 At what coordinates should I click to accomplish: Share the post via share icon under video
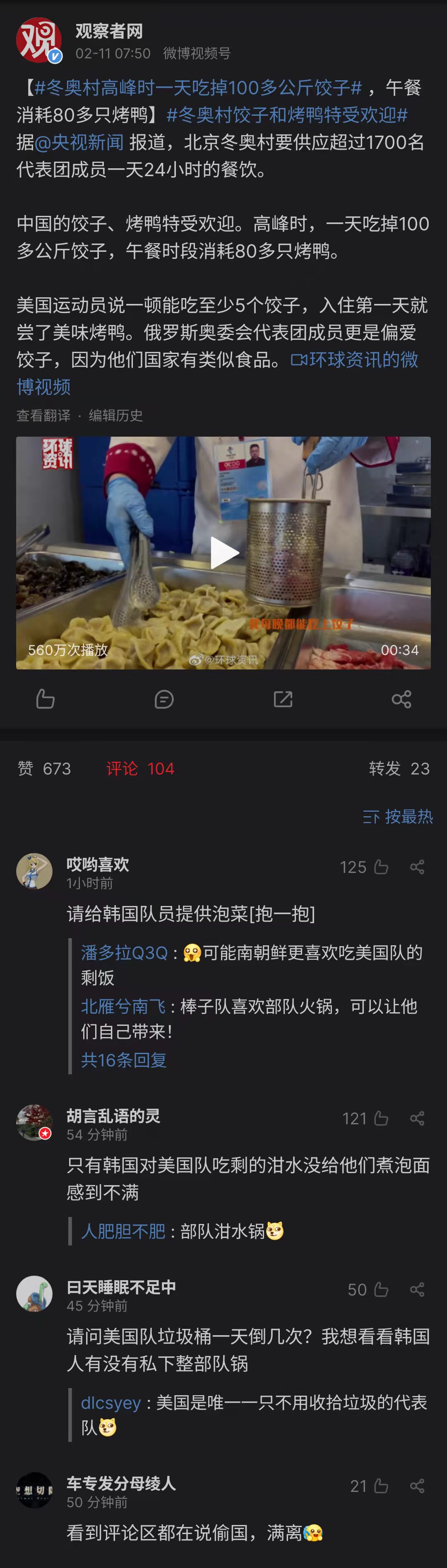pyautogui.click(x=401, y=699)
